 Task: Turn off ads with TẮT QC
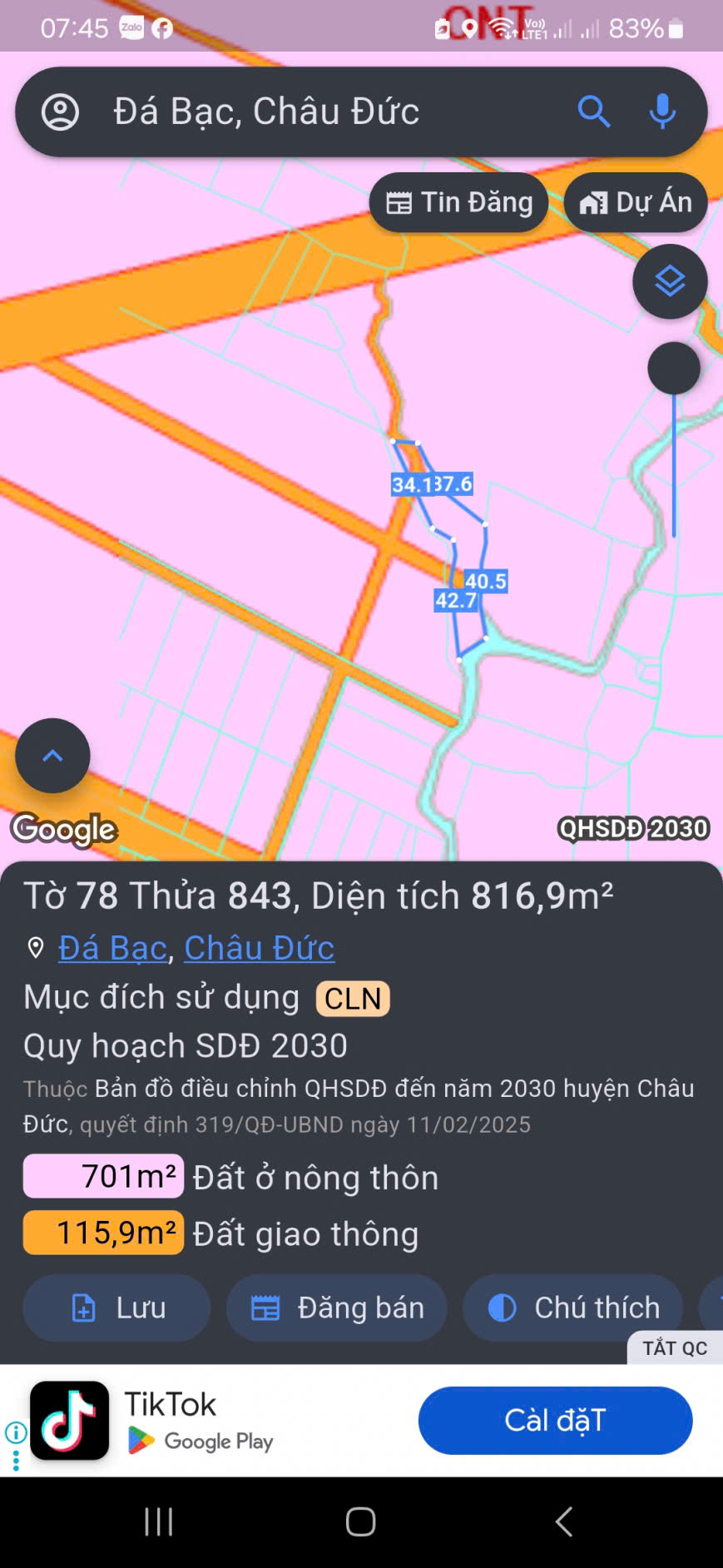coord(674,1347)
